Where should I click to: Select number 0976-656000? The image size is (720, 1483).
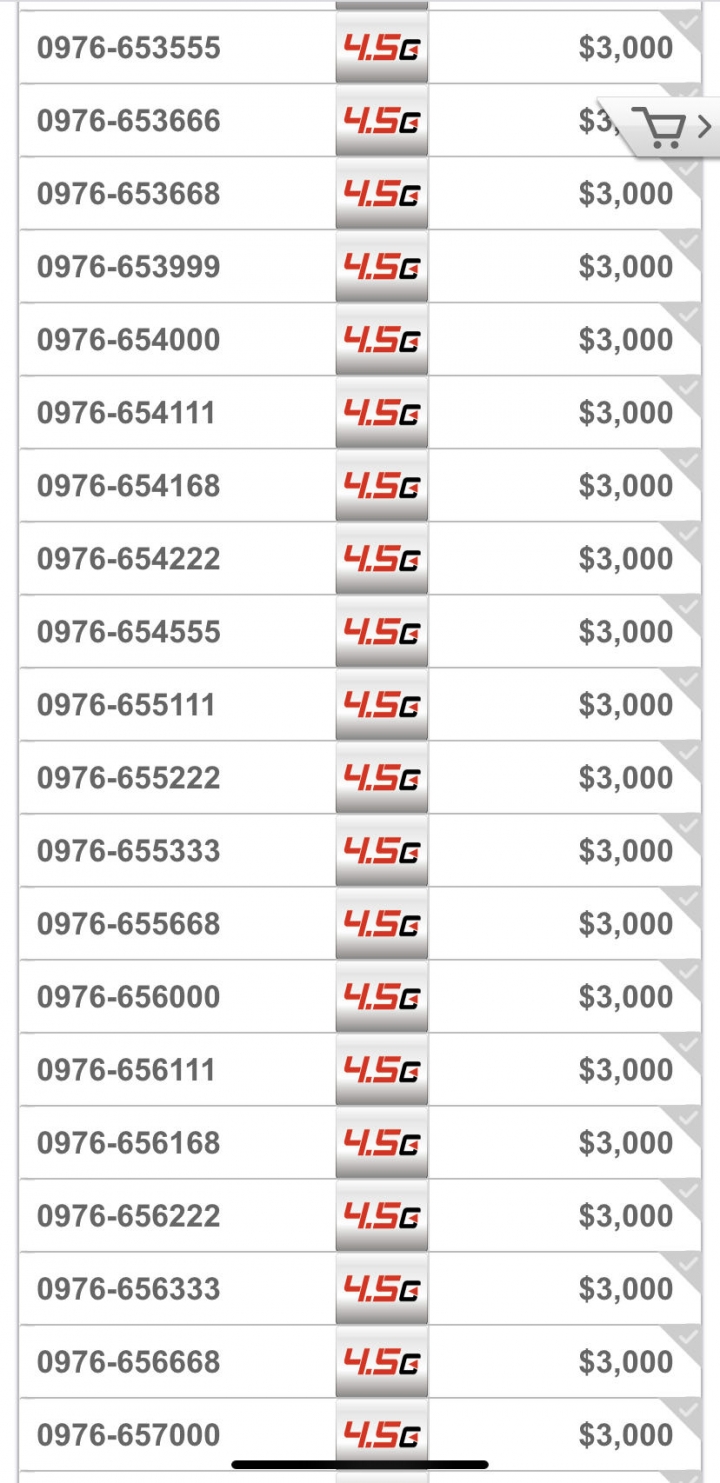click(x=360, y=997)
